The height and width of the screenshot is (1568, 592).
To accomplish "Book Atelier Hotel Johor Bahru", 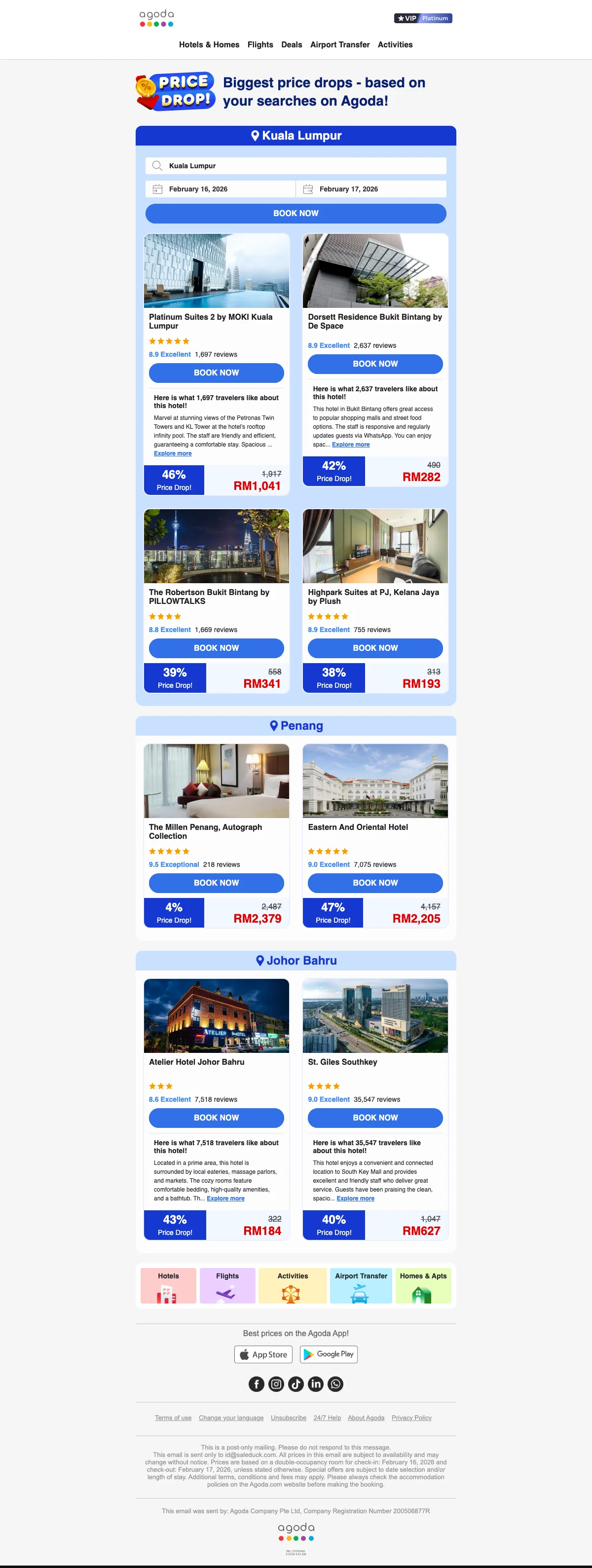I will (216, 1118).
